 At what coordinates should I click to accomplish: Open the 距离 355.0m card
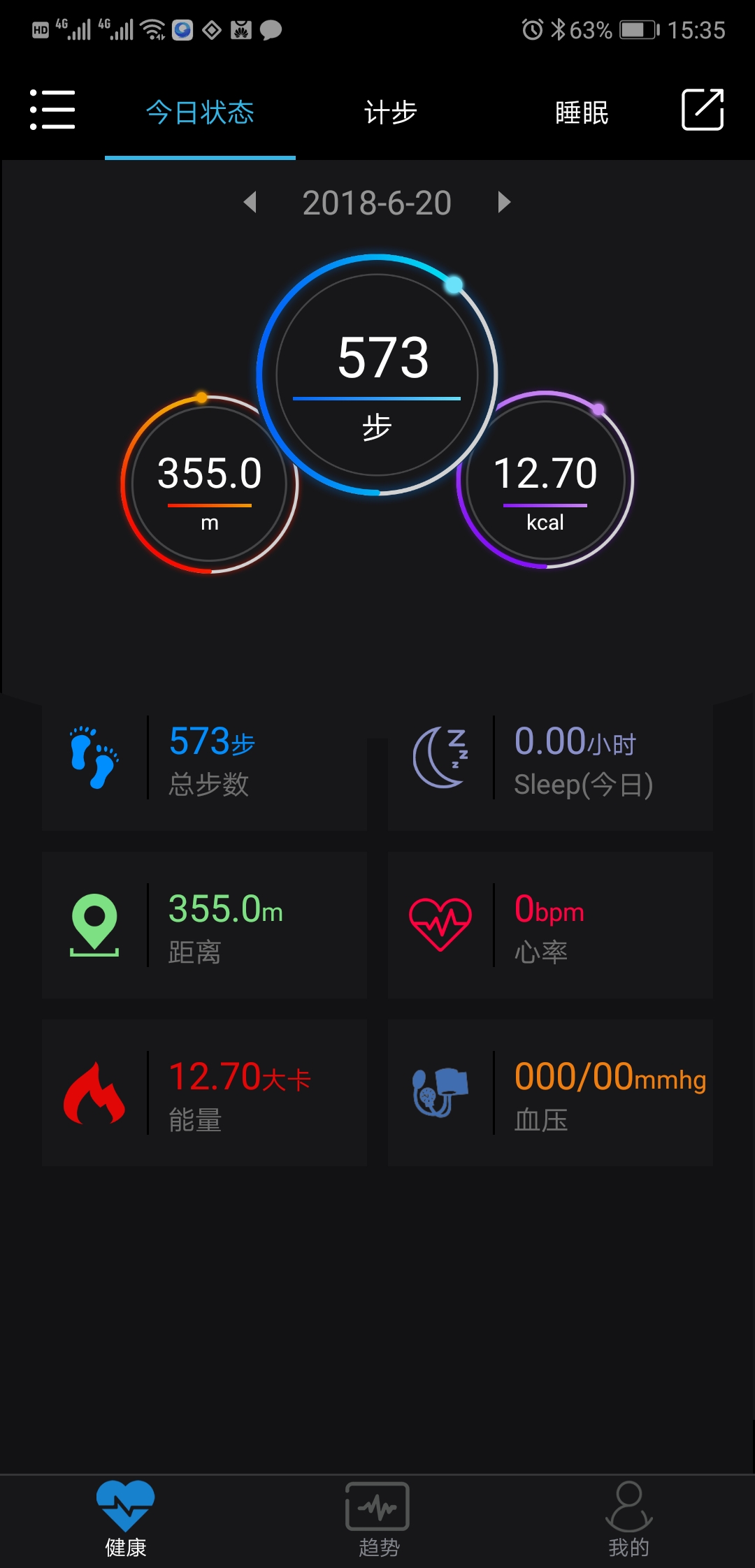[x=204, y=926]
